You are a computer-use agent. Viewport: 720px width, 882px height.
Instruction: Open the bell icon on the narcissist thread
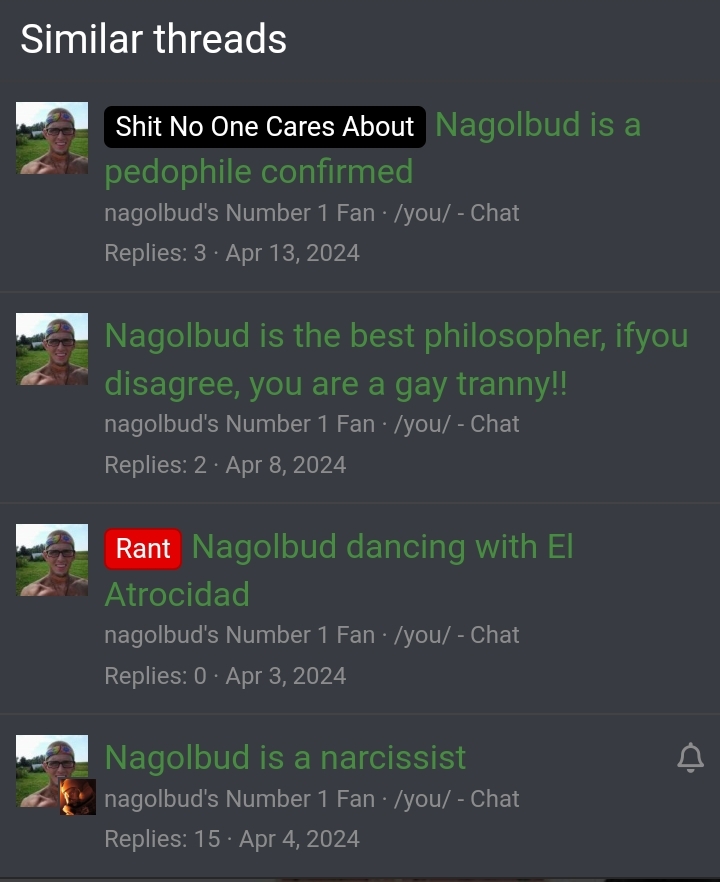coord(690,758)
